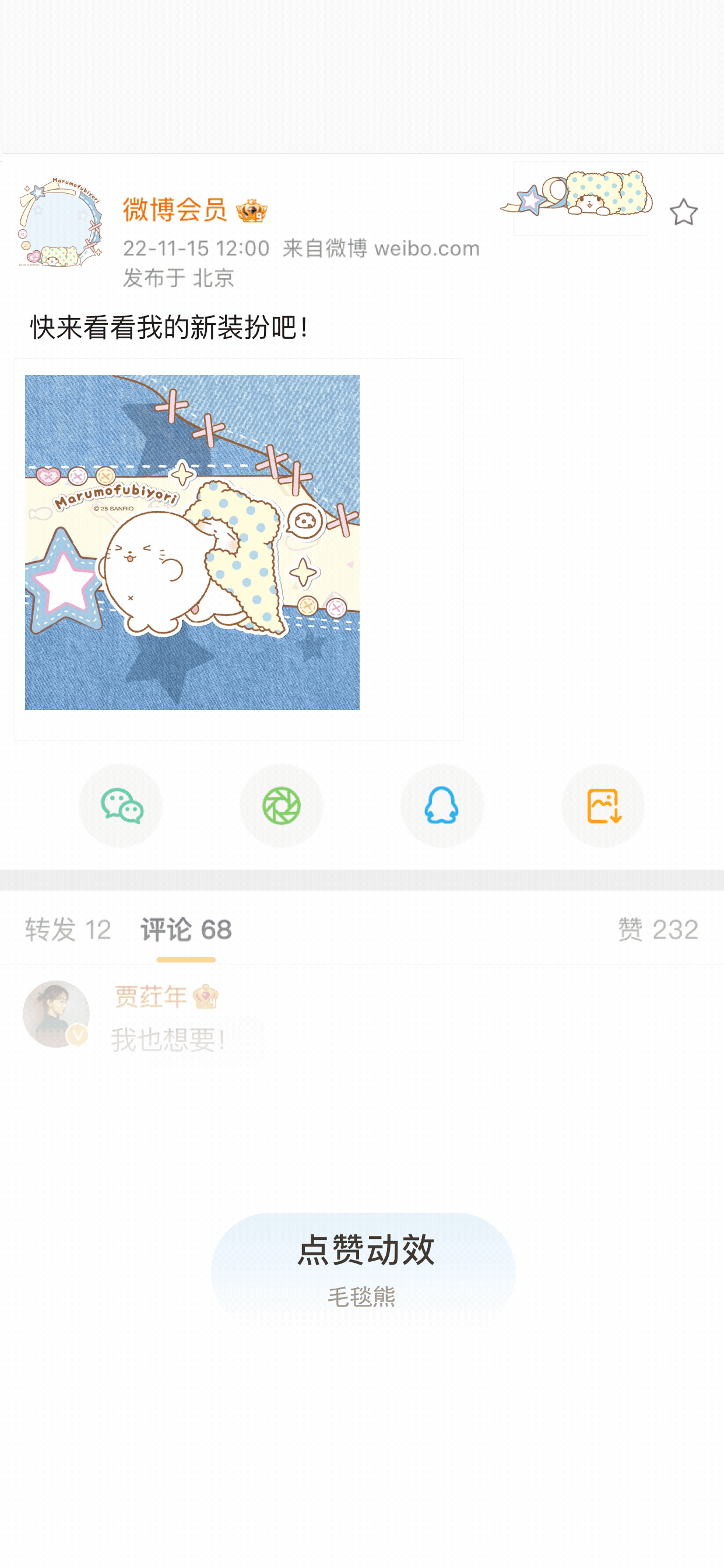This screenshot has width=724, height=1568.
Task: Share the post to QQ
Action: tap(442, 806)
